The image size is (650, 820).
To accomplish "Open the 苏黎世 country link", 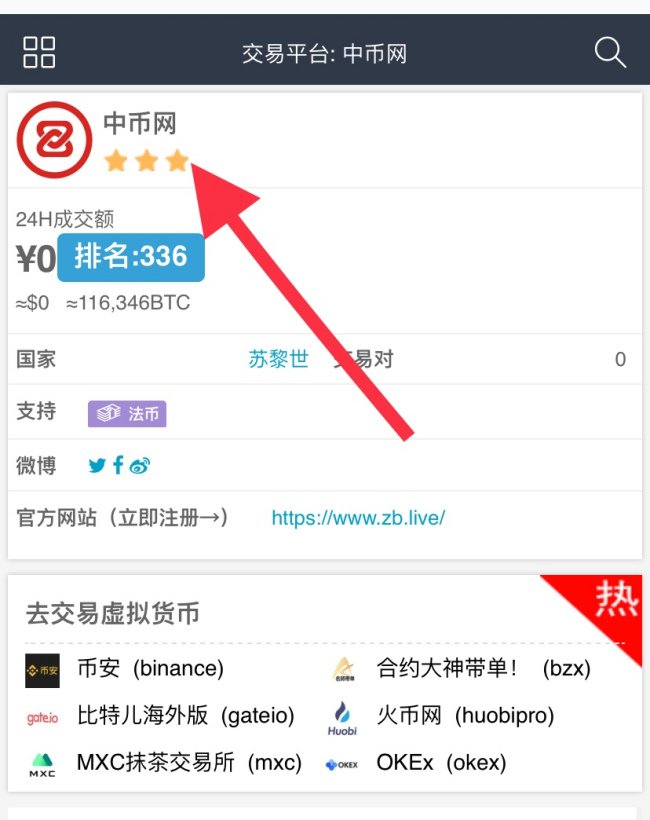I will tap(278, 360).
